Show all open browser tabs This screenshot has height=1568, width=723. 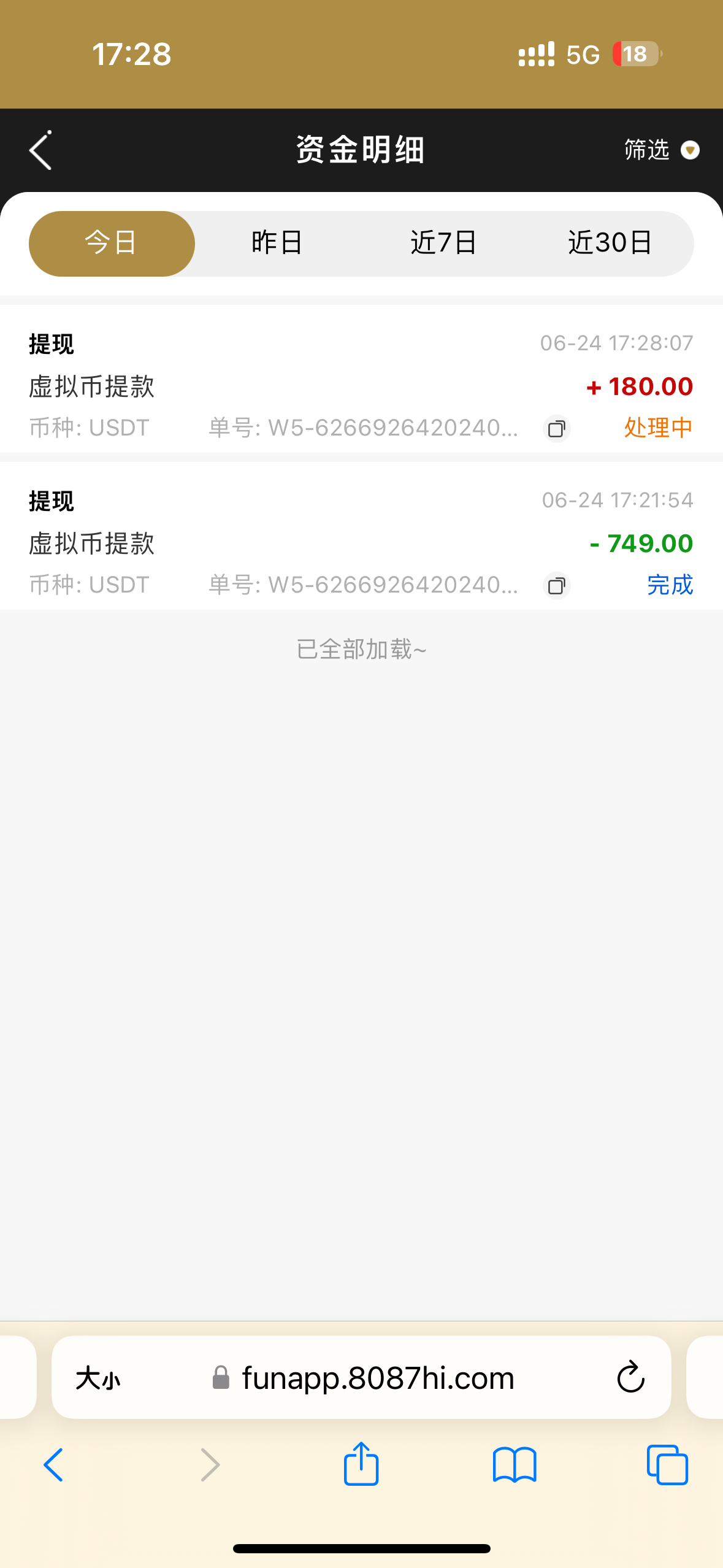coord(667,1465)
